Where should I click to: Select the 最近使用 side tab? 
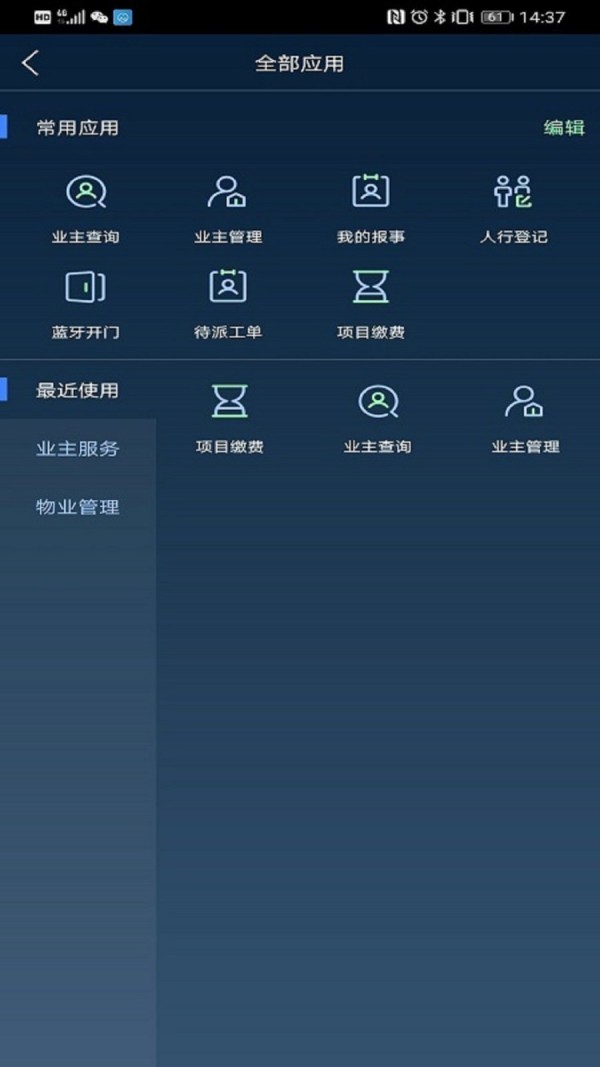(x=78, y=391)
